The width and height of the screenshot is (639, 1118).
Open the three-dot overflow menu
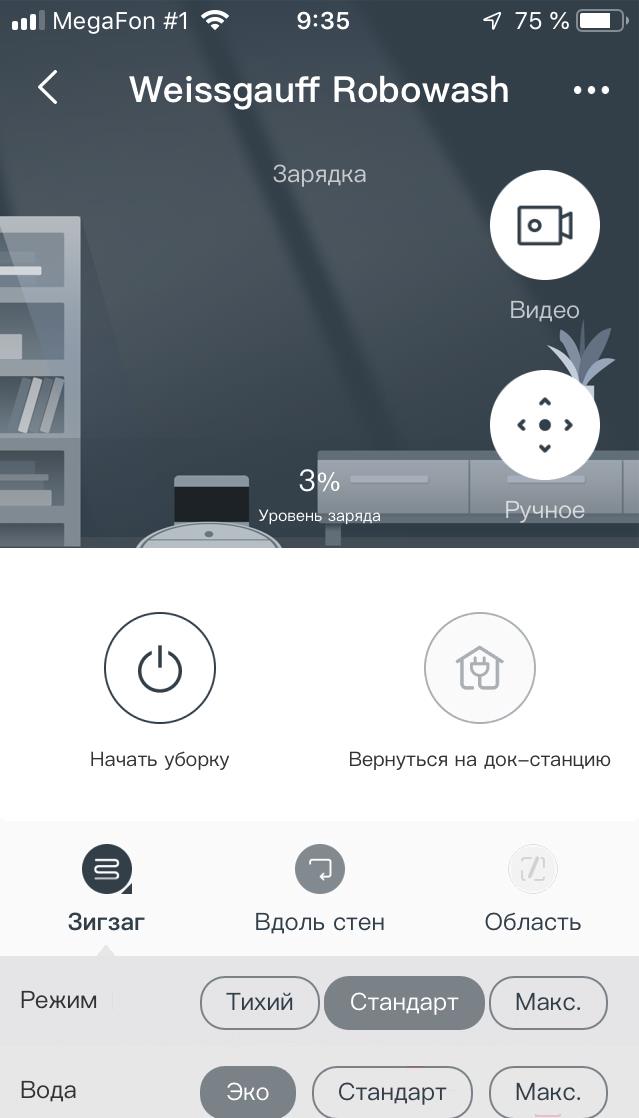click(591, 90)
